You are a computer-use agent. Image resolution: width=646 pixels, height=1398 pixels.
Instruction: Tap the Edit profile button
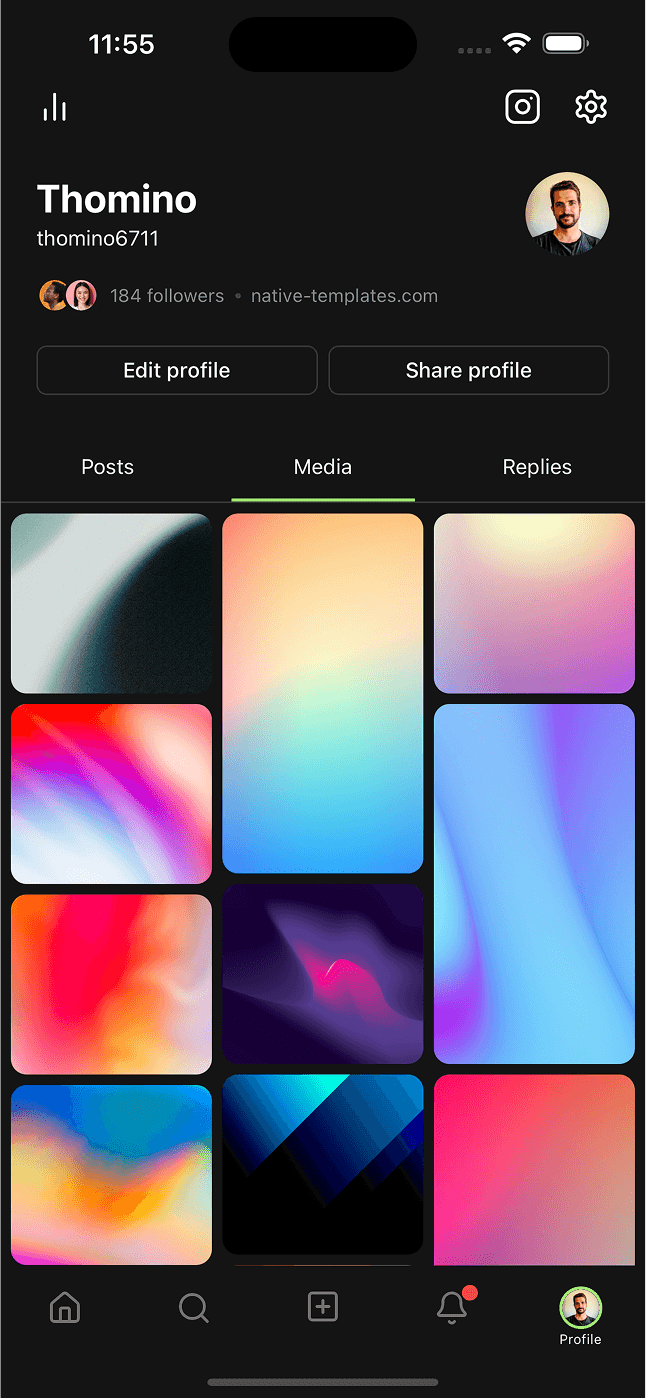177,370
